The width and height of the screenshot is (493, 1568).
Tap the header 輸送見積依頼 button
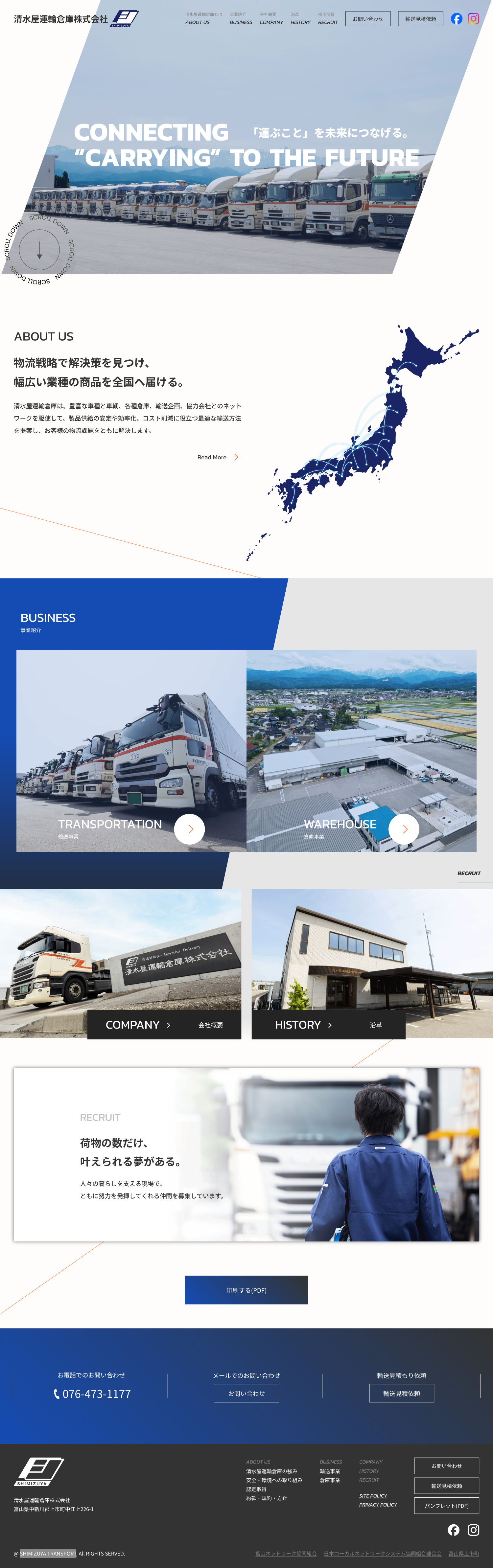tap(421, 19)
